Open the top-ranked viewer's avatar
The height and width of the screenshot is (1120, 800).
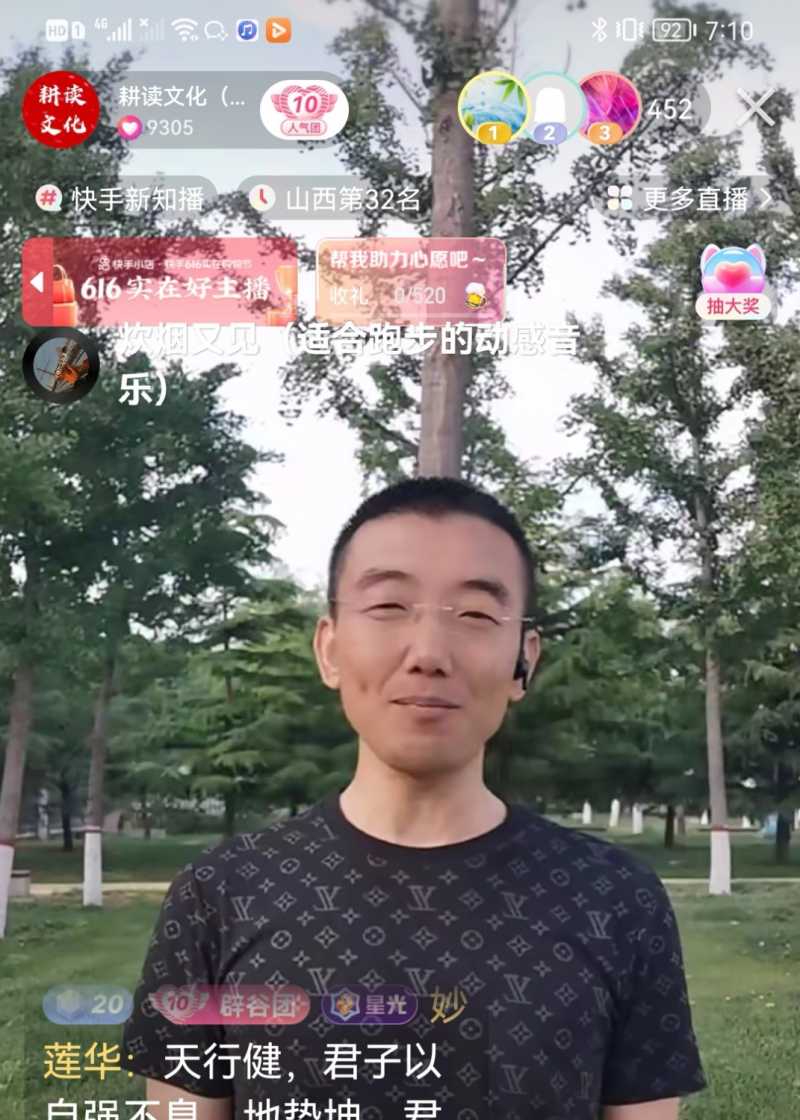[493, 108]
